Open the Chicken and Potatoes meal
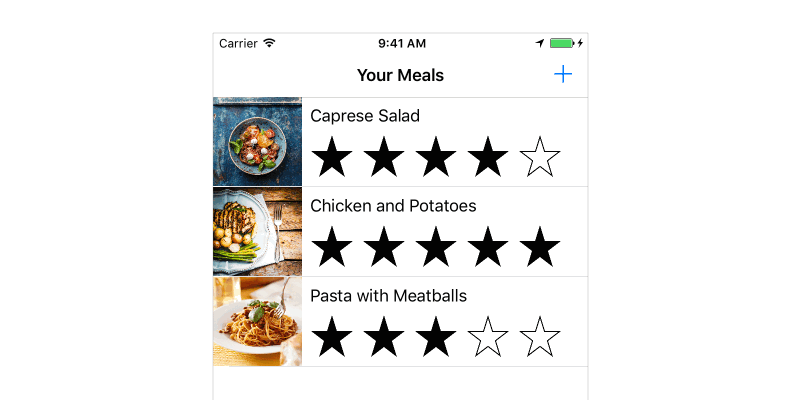The height and width of the screenshot is (400, 800). [393, 206]
